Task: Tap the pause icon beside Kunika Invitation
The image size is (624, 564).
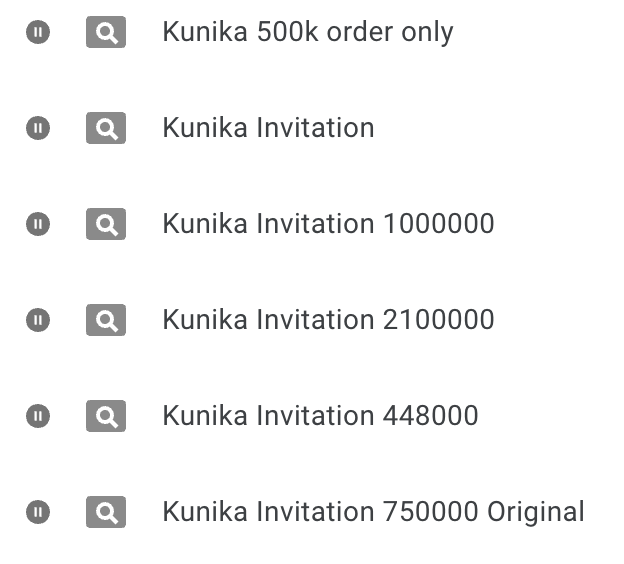Action: click(x=38, y=128)
